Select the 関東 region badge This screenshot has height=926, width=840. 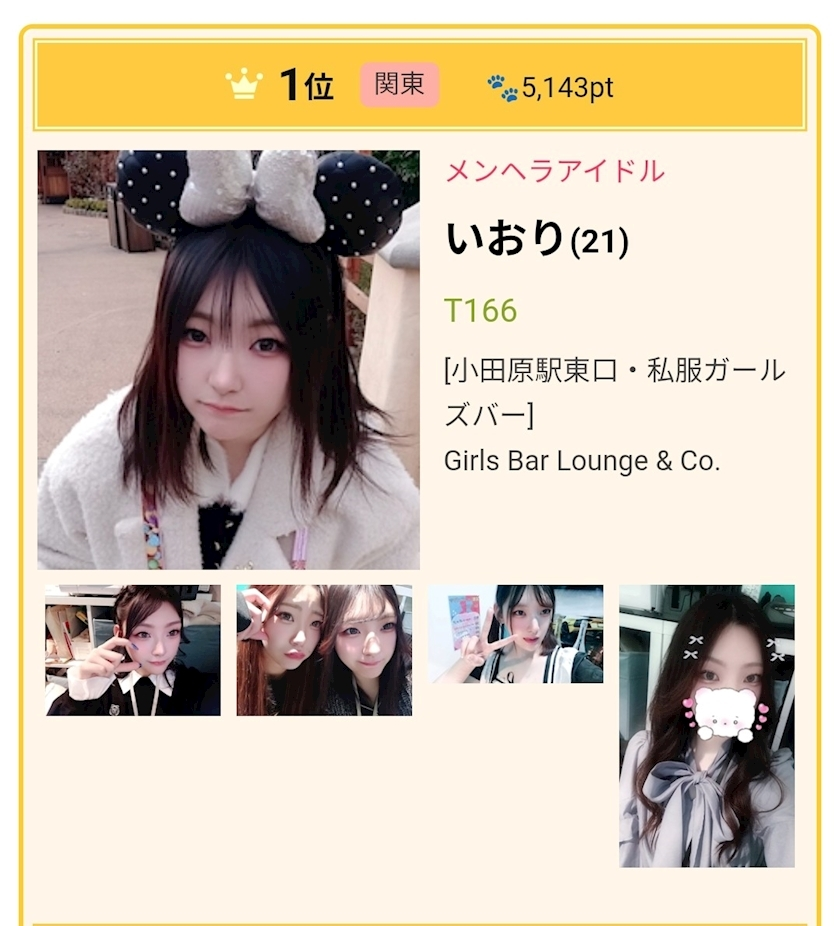[x=398, y=85]
